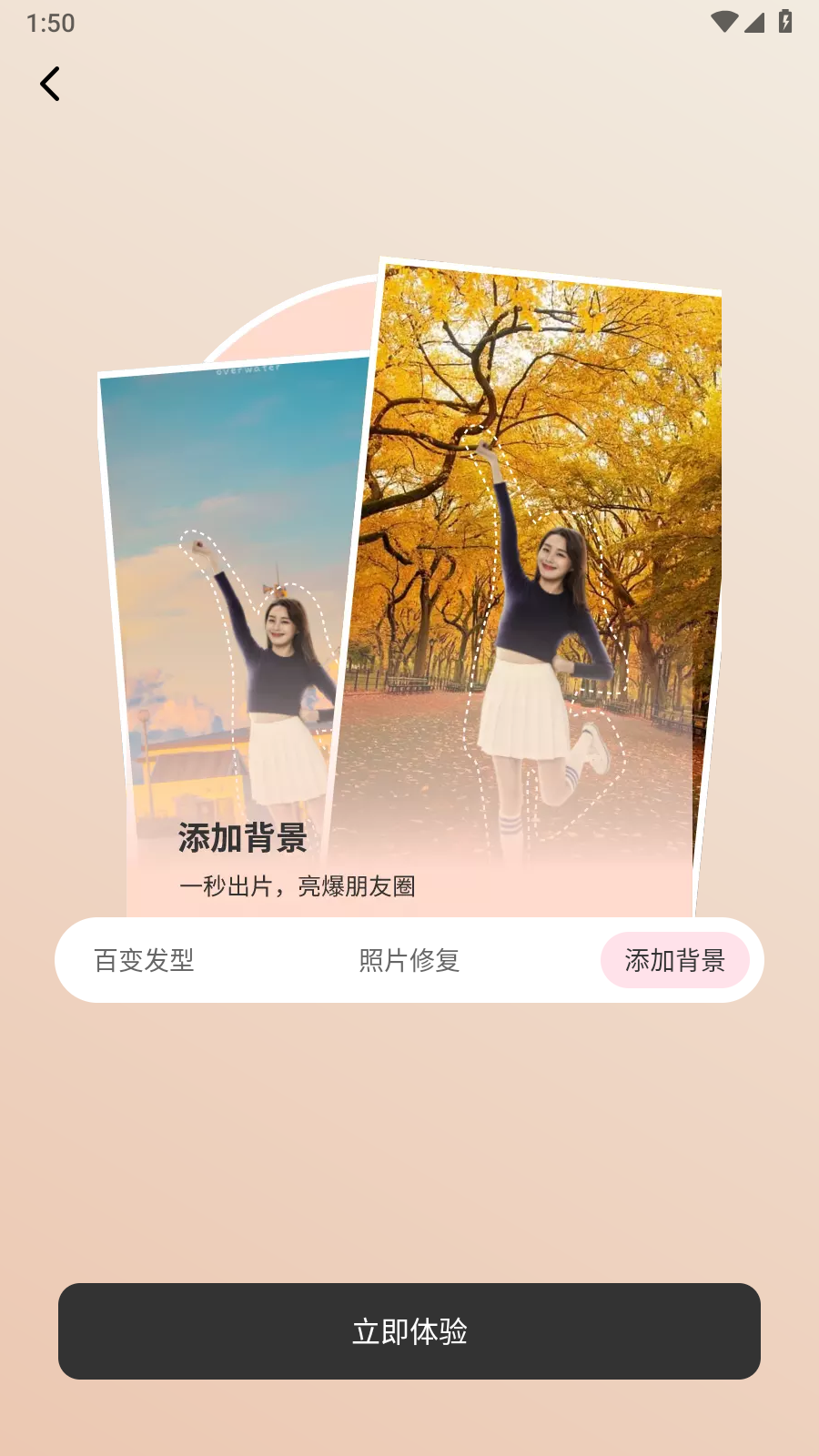
Task: Switch to the 照片修复 tab
Action: tap(409, 960)
